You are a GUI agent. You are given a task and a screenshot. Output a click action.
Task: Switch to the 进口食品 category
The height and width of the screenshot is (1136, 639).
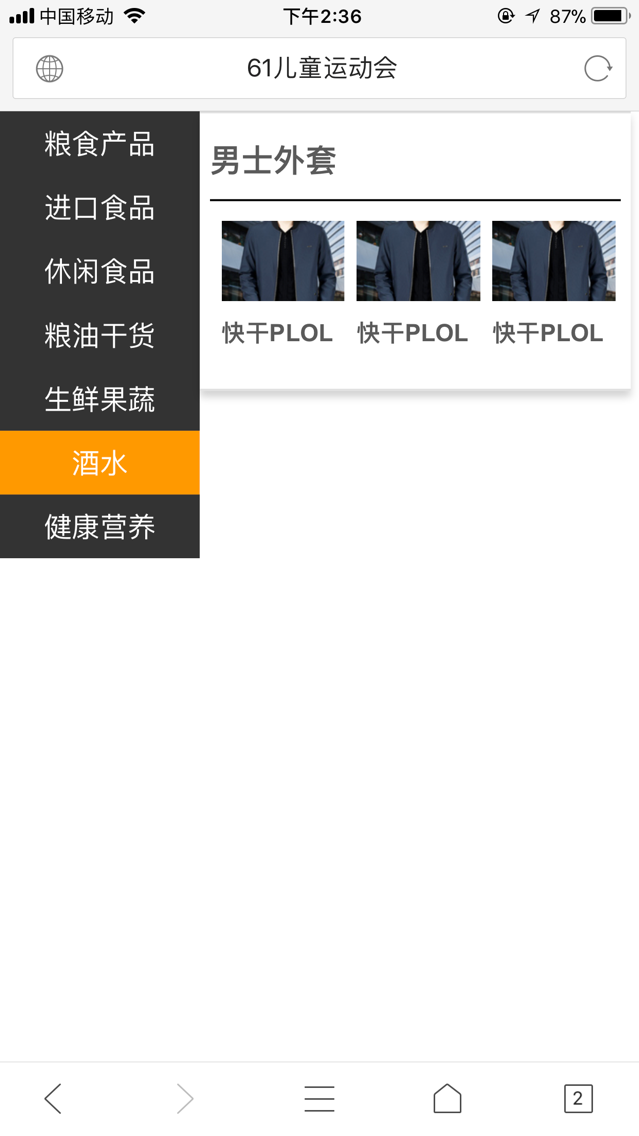(x=100, y=208)
